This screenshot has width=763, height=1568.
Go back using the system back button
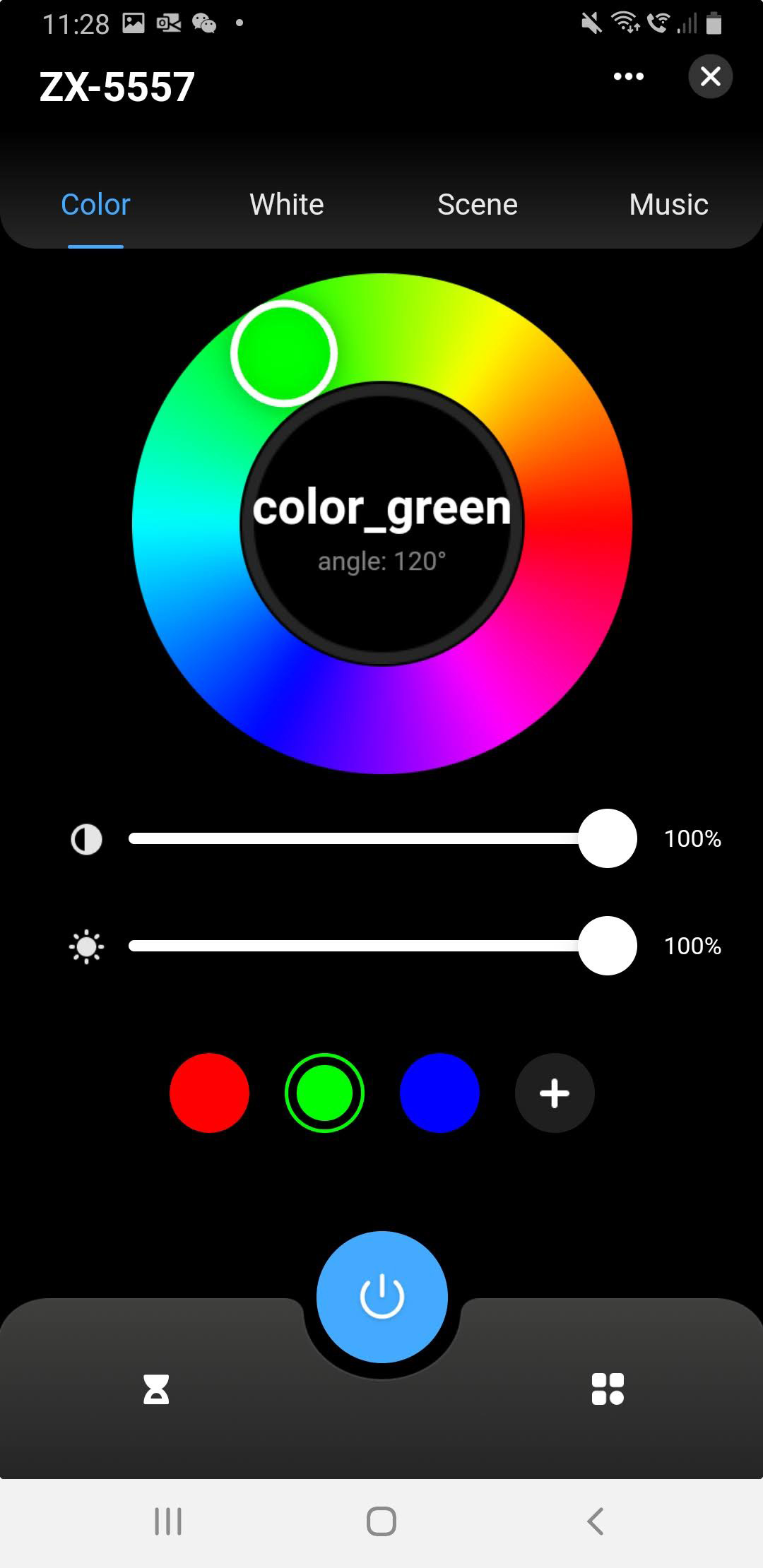point(596,1521)
